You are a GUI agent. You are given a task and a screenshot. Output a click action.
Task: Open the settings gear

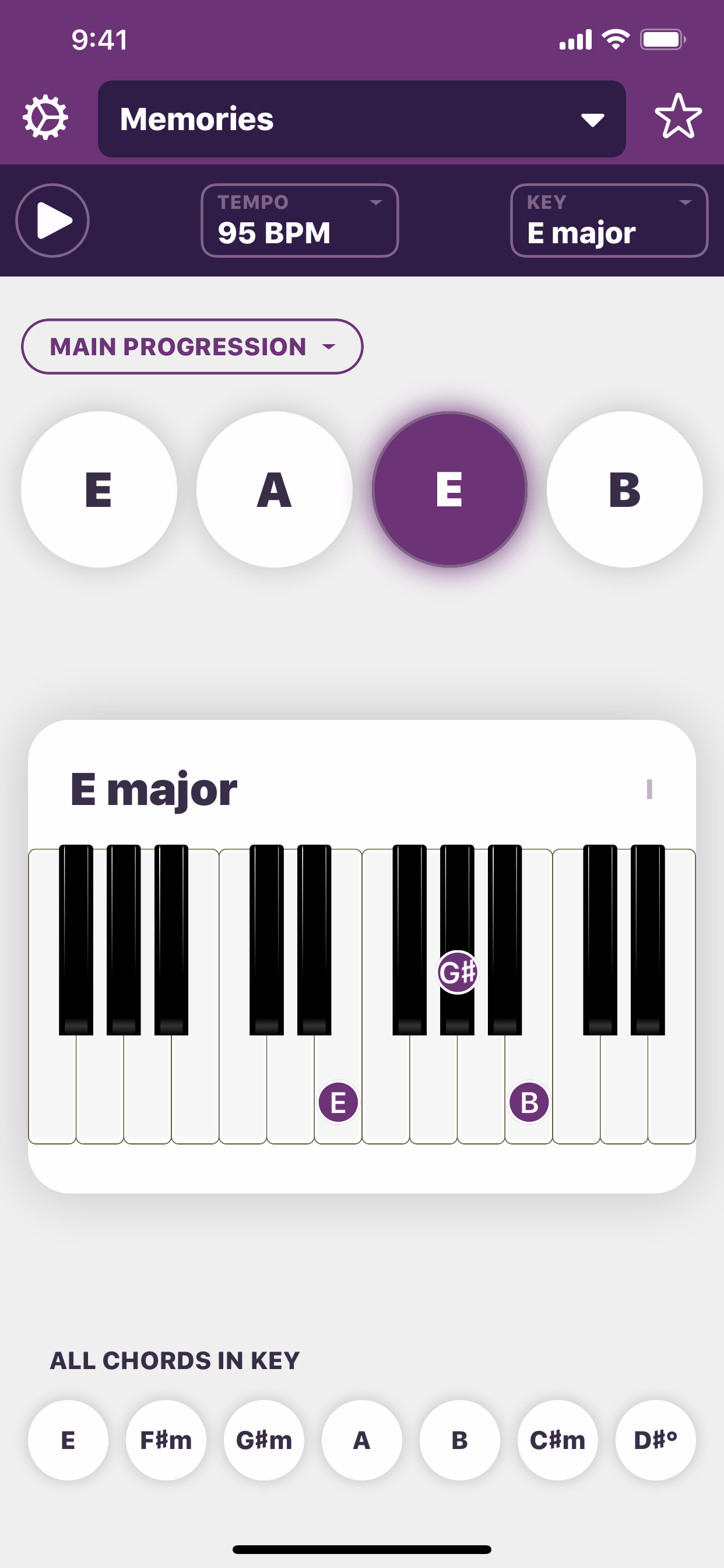click(x=45, y=117)
